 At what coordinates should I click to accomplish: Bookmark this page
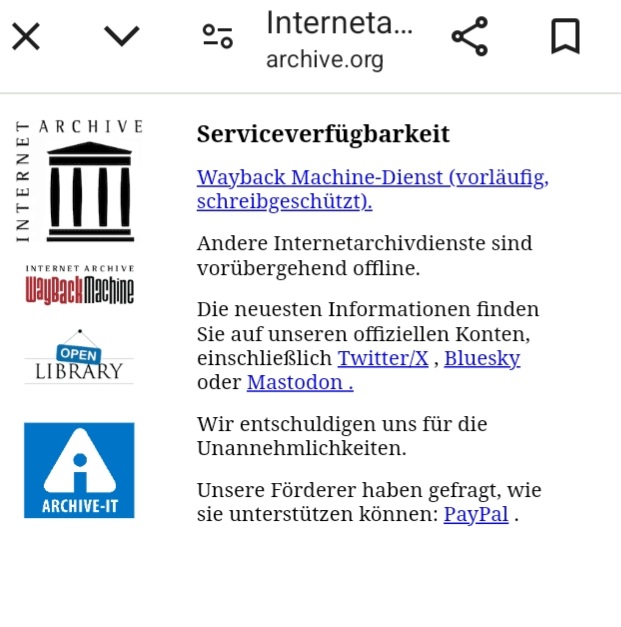pyautogui.click(x=565, y=37)
